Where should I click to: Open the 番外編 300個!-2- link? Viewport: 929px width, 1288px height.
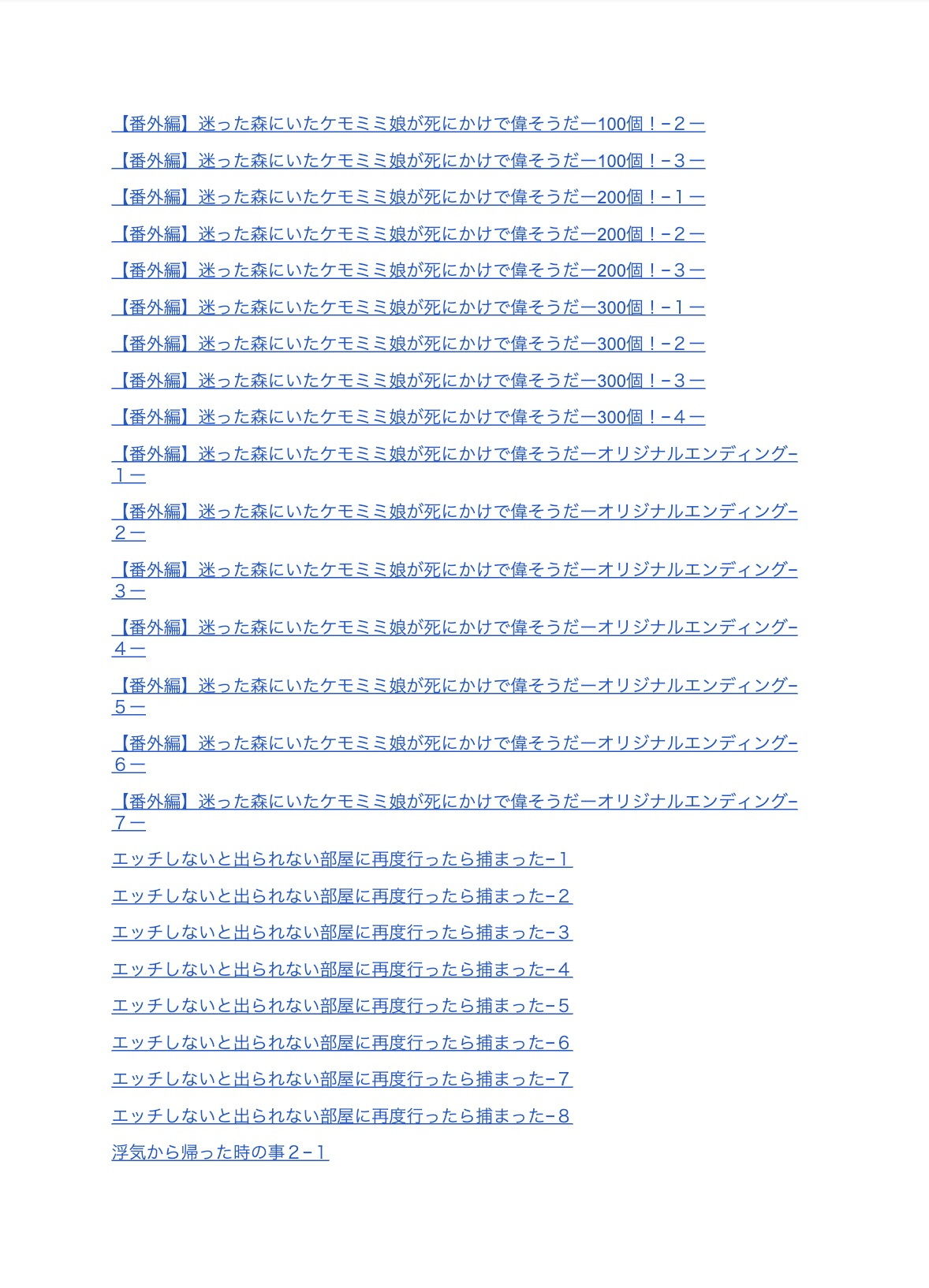409,344
